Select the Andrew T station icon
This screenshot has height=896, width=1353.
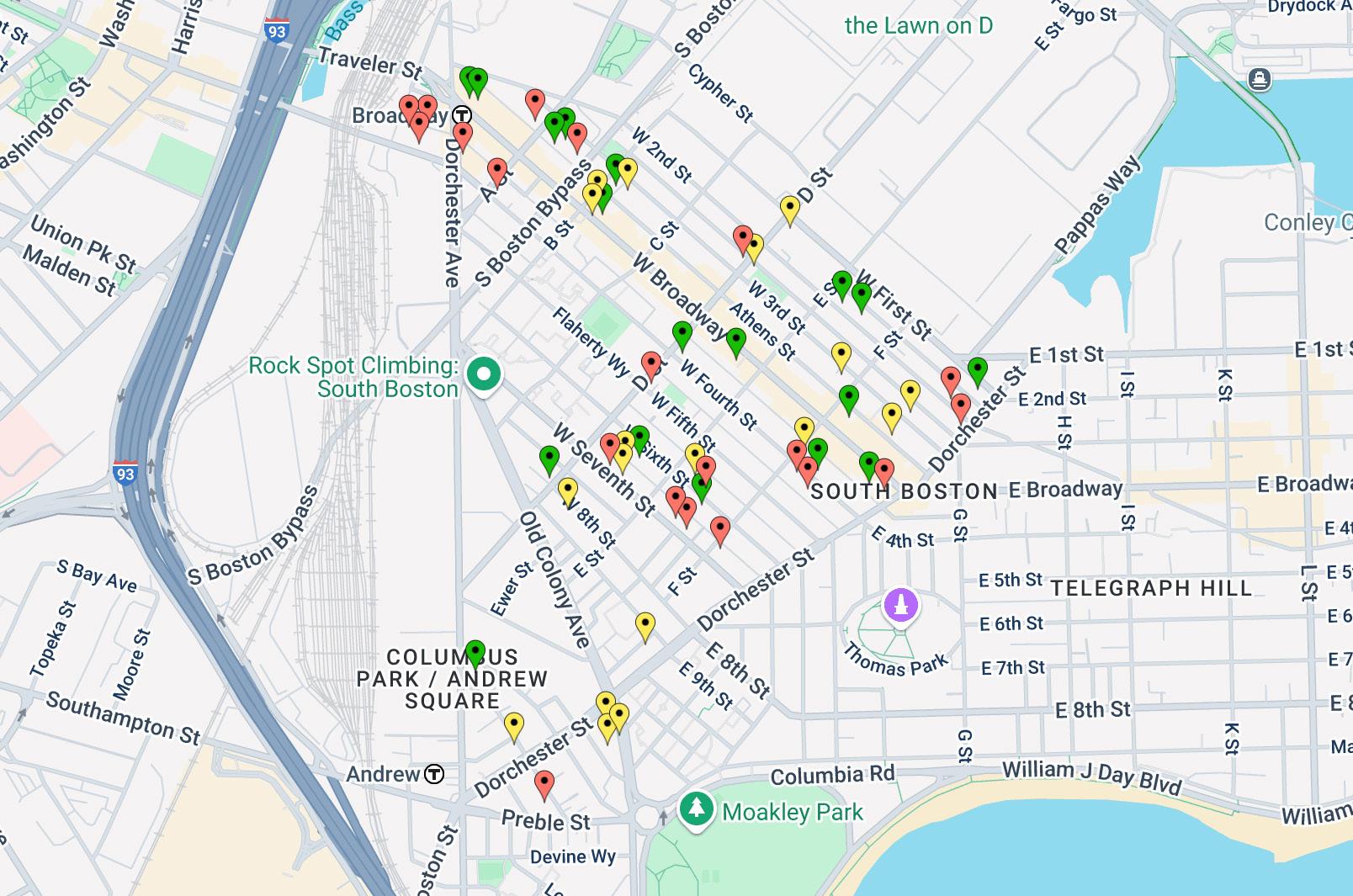pyautogui.click(x=434, y=774)
